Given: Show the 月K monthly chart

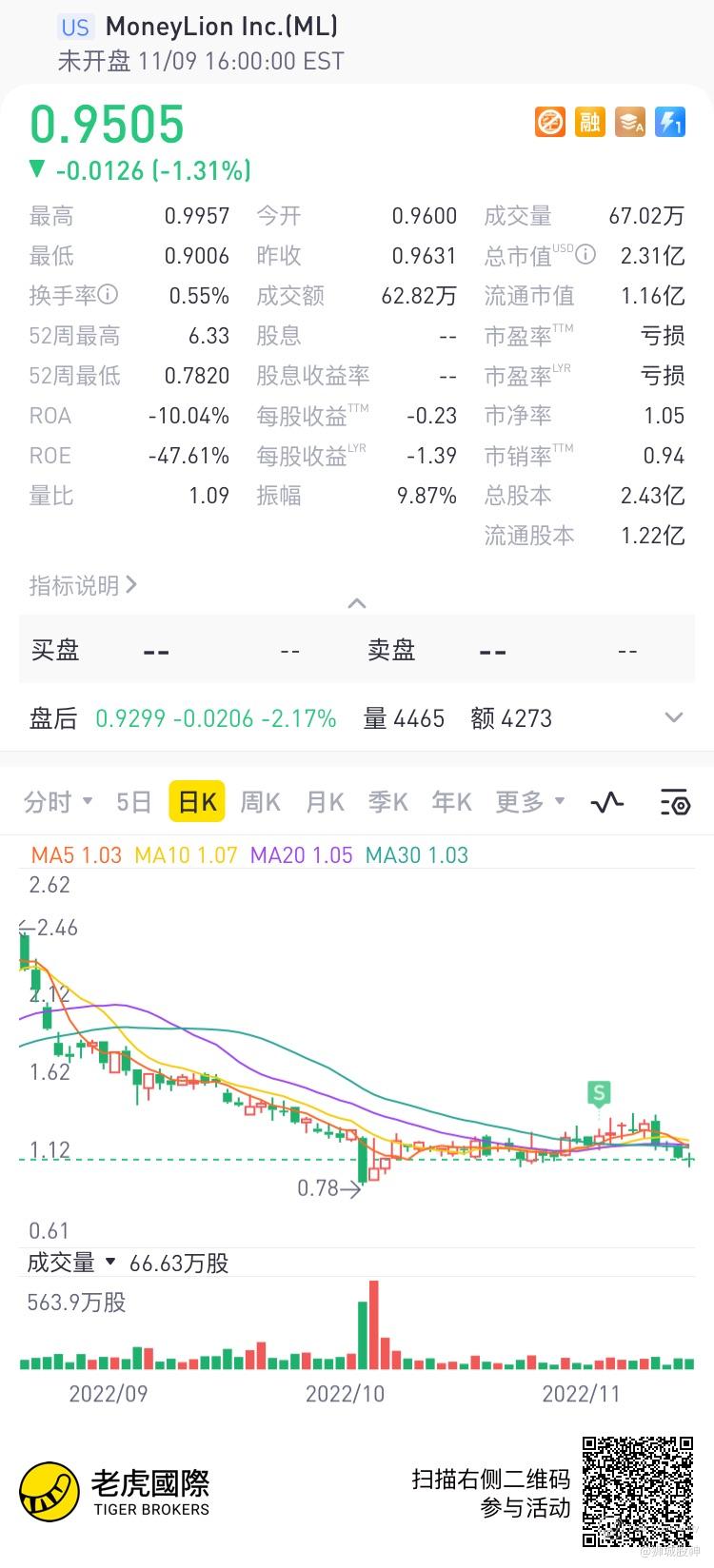Looking at the screenshot, I should pyautogui.click(x=325, y=802).
